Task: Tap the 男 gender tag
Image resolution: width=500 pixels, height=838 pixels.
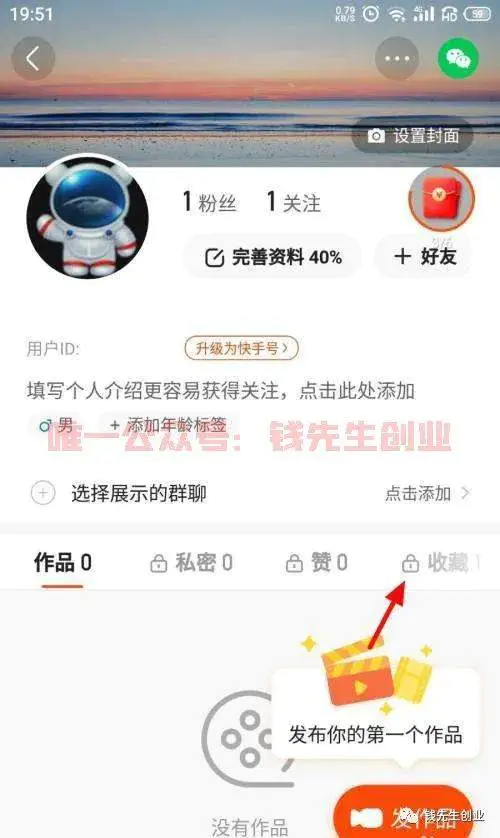Action: tap(56, 425)
